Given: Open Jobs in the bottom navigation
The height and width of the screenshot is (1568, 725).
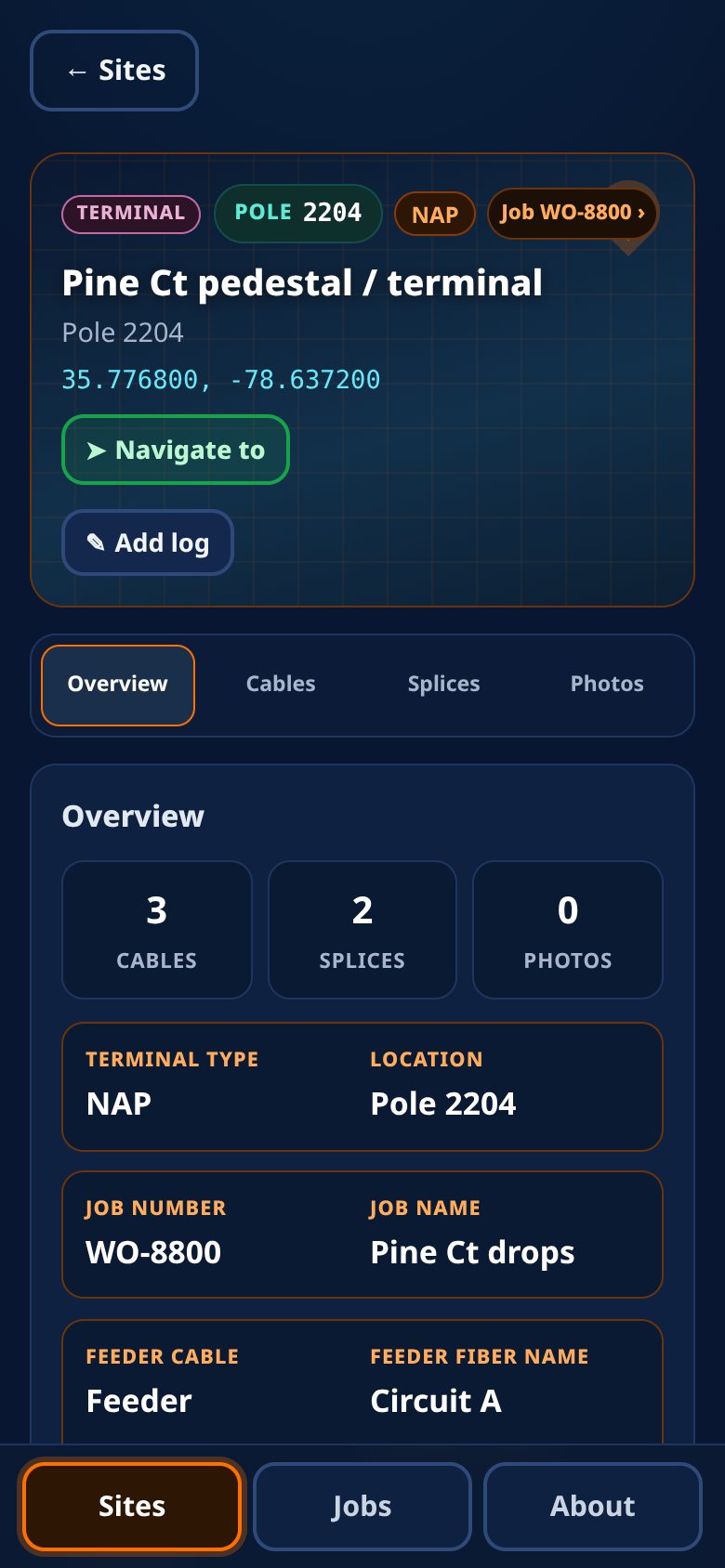Looking at the screenshot, I should (x=362, y=1506).
